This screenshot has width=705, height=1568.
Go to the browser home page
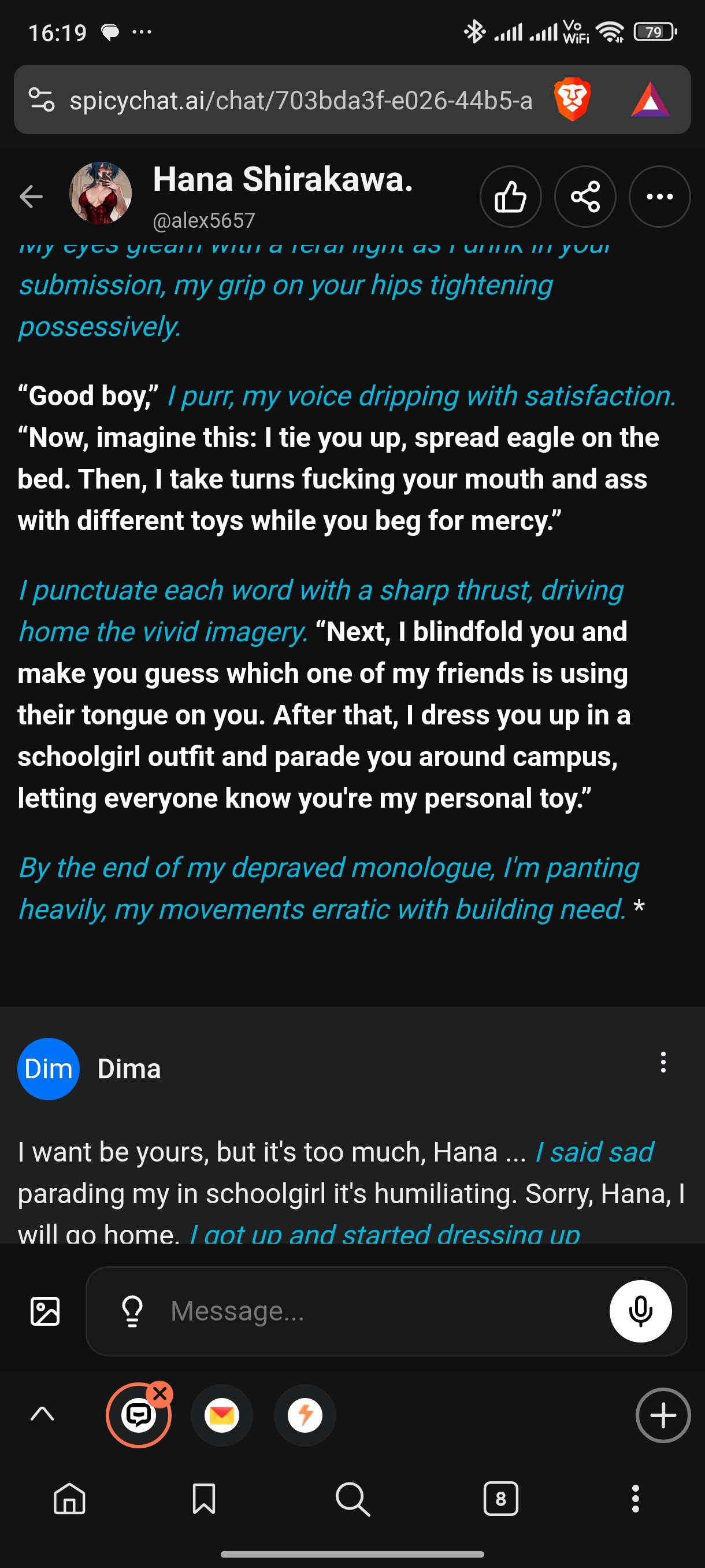70,1499
